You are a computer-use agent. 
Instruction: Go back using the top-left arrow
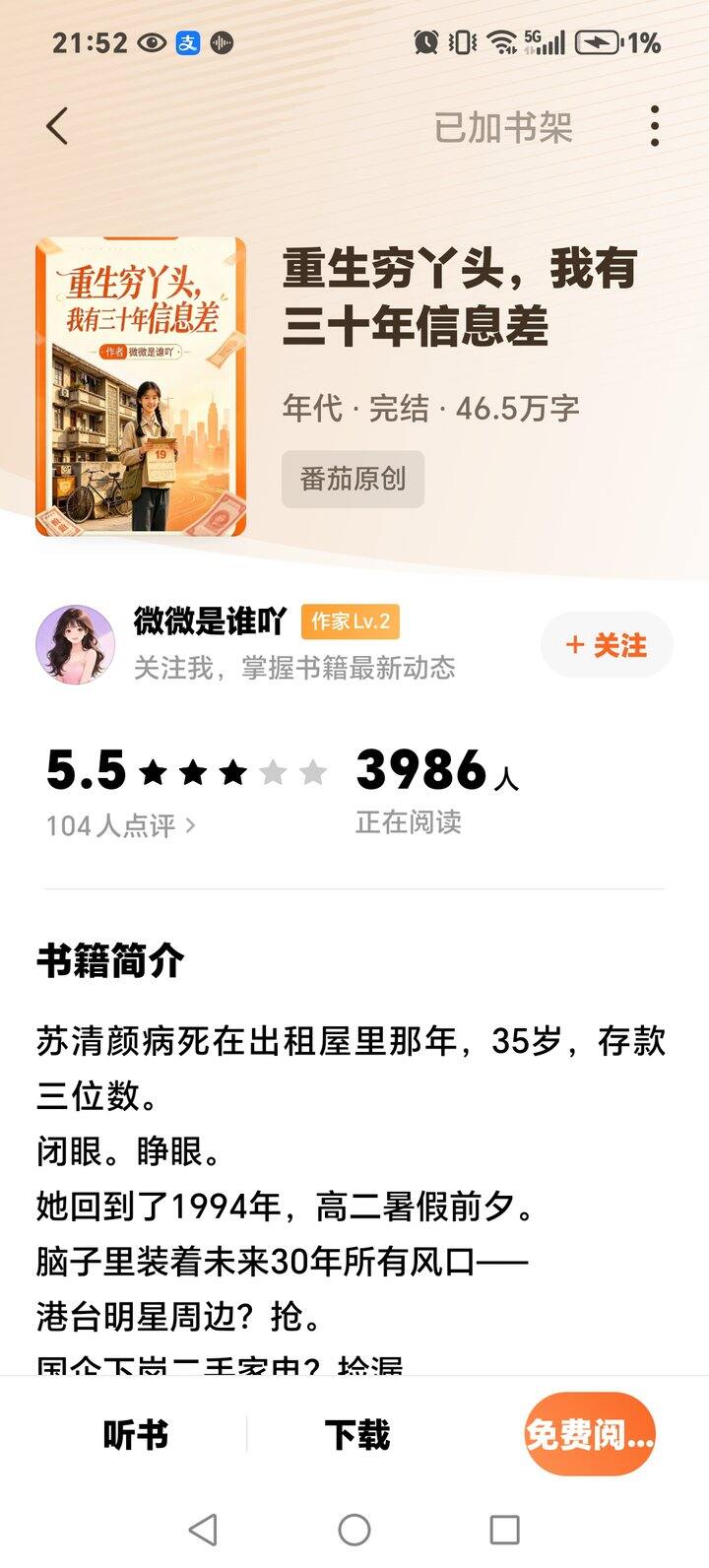(x=57, y=127)
